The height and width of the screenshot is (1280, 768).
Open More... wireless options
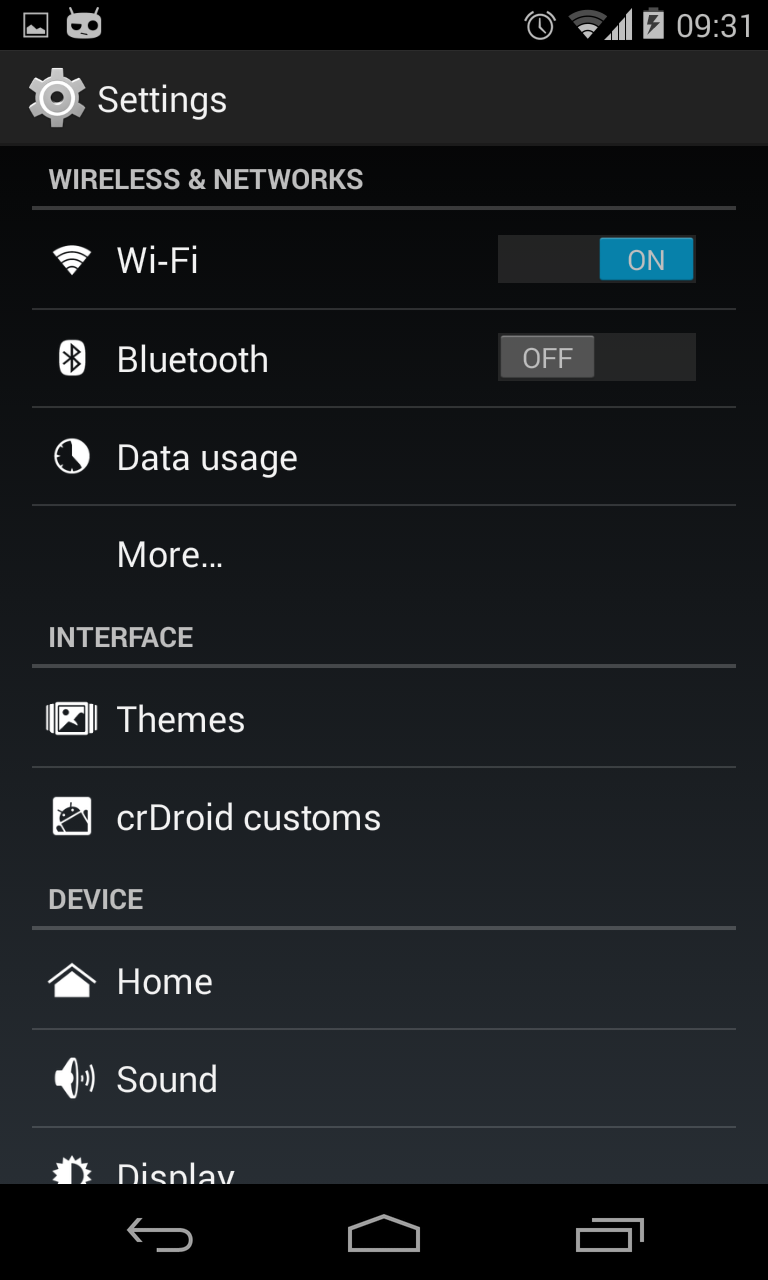(383, 554)
